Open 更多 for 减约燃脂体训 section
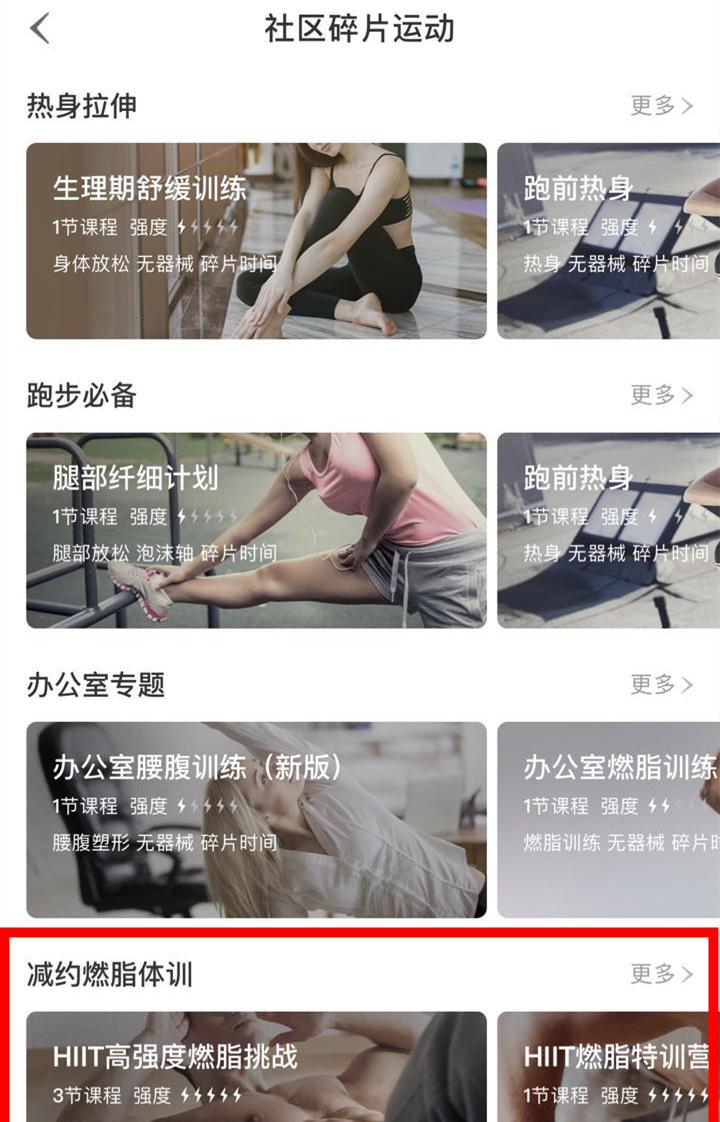Viewport: 720px width, 1122px height. click(x=661, y=974)
